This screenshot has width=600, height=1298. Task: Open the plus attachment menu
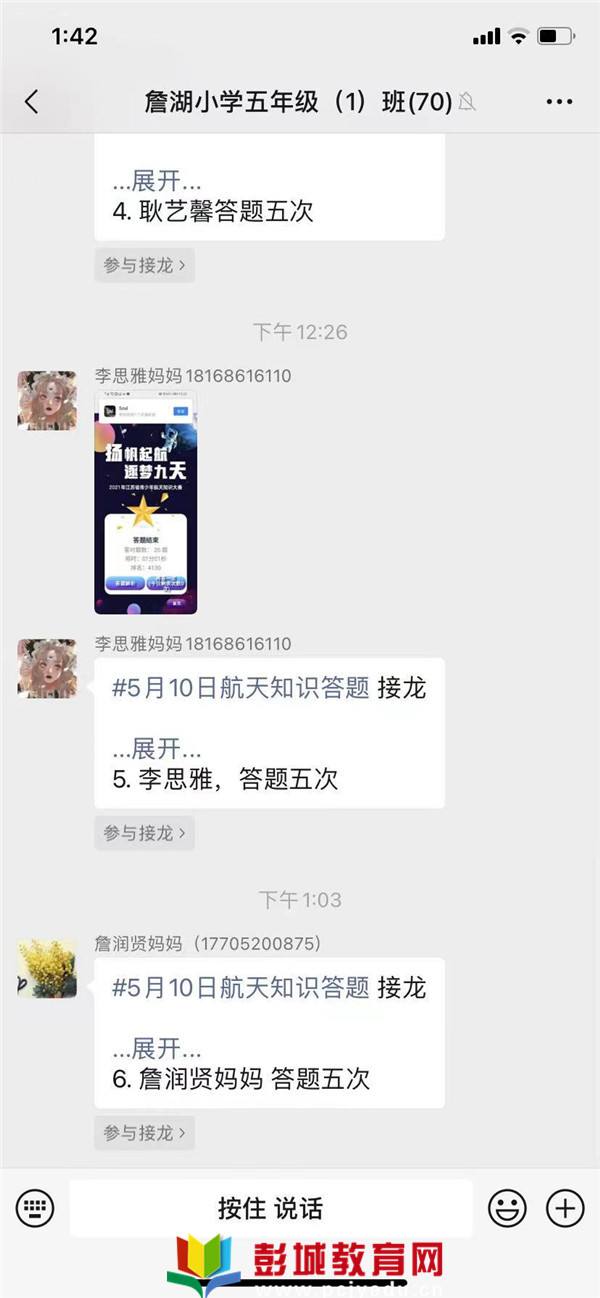tap(565, 1208)
